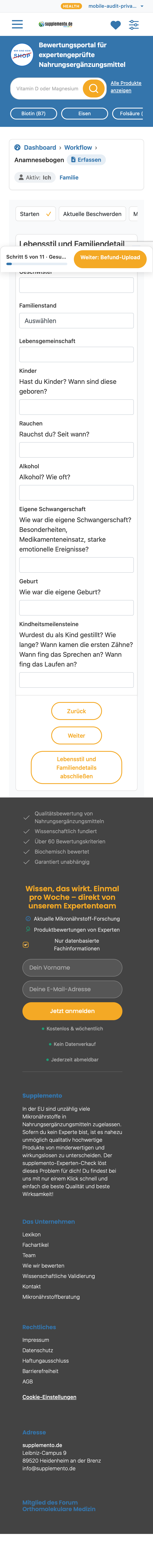Select the Biotin (B7) chip

tap(33, 113)
